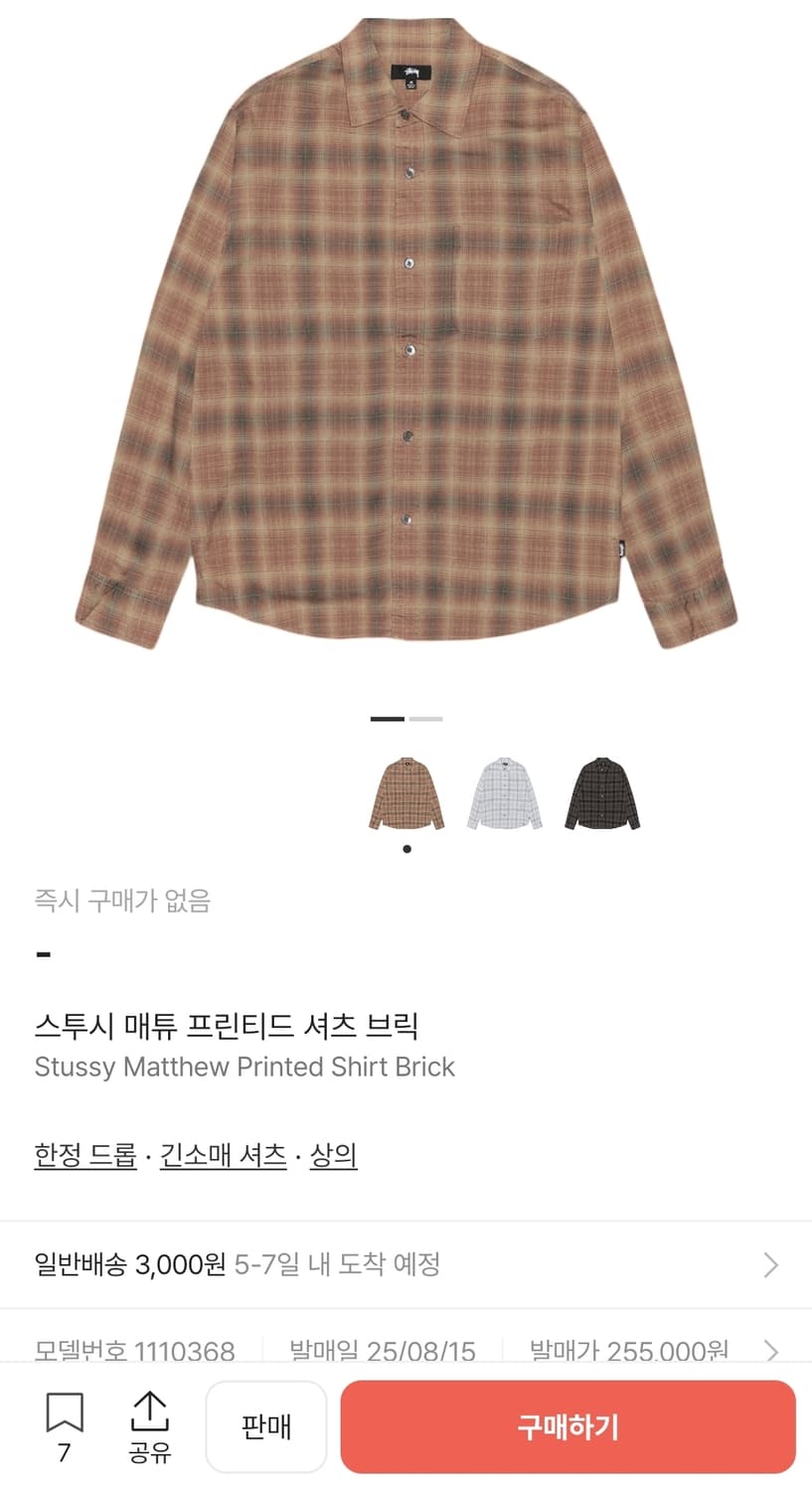Screen dimensions: 812x1491
Task: Click the dot indicator below color thumbnails
Action: click(x=406, y=848)
